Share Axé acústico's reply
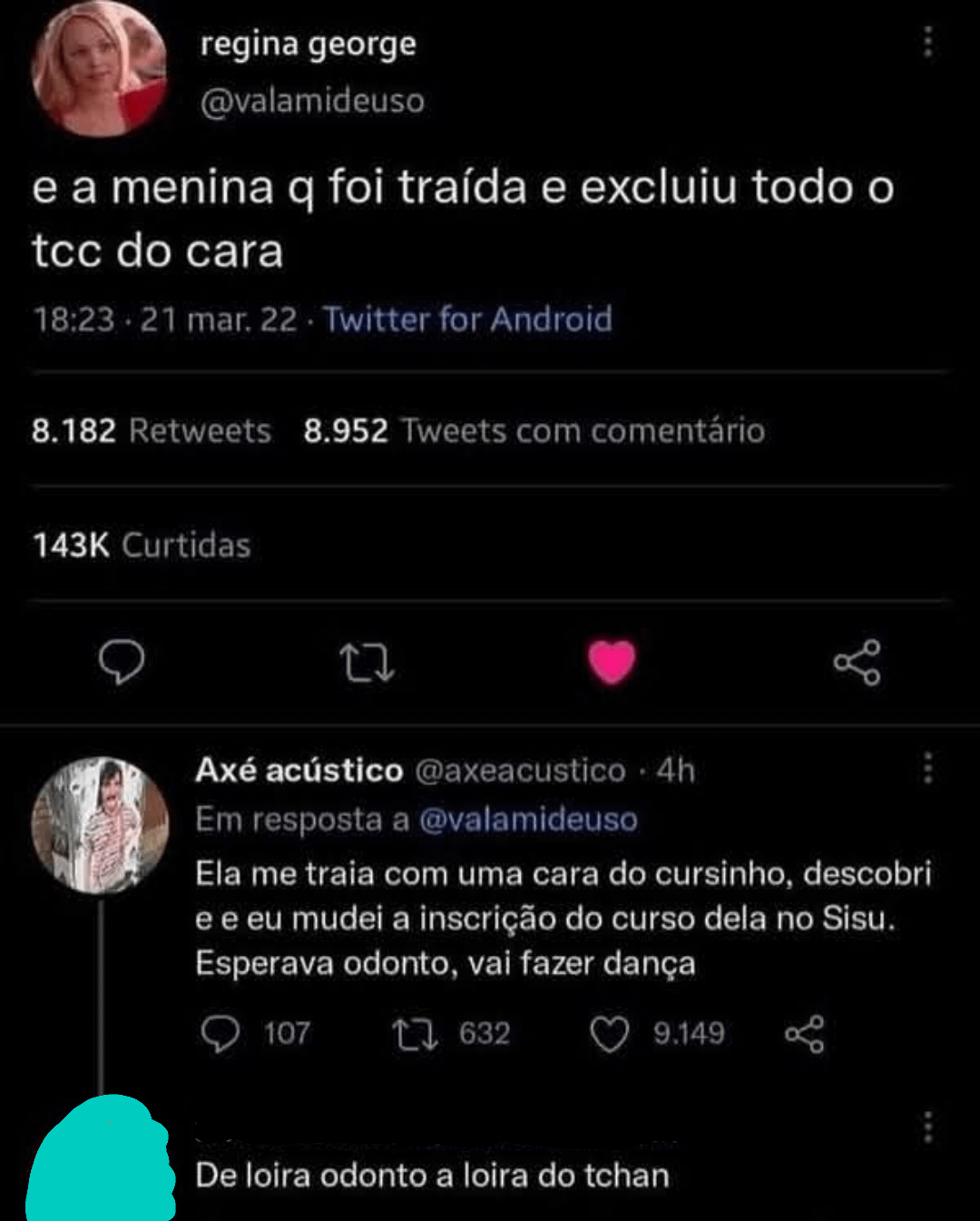 tap(804, 1033)
